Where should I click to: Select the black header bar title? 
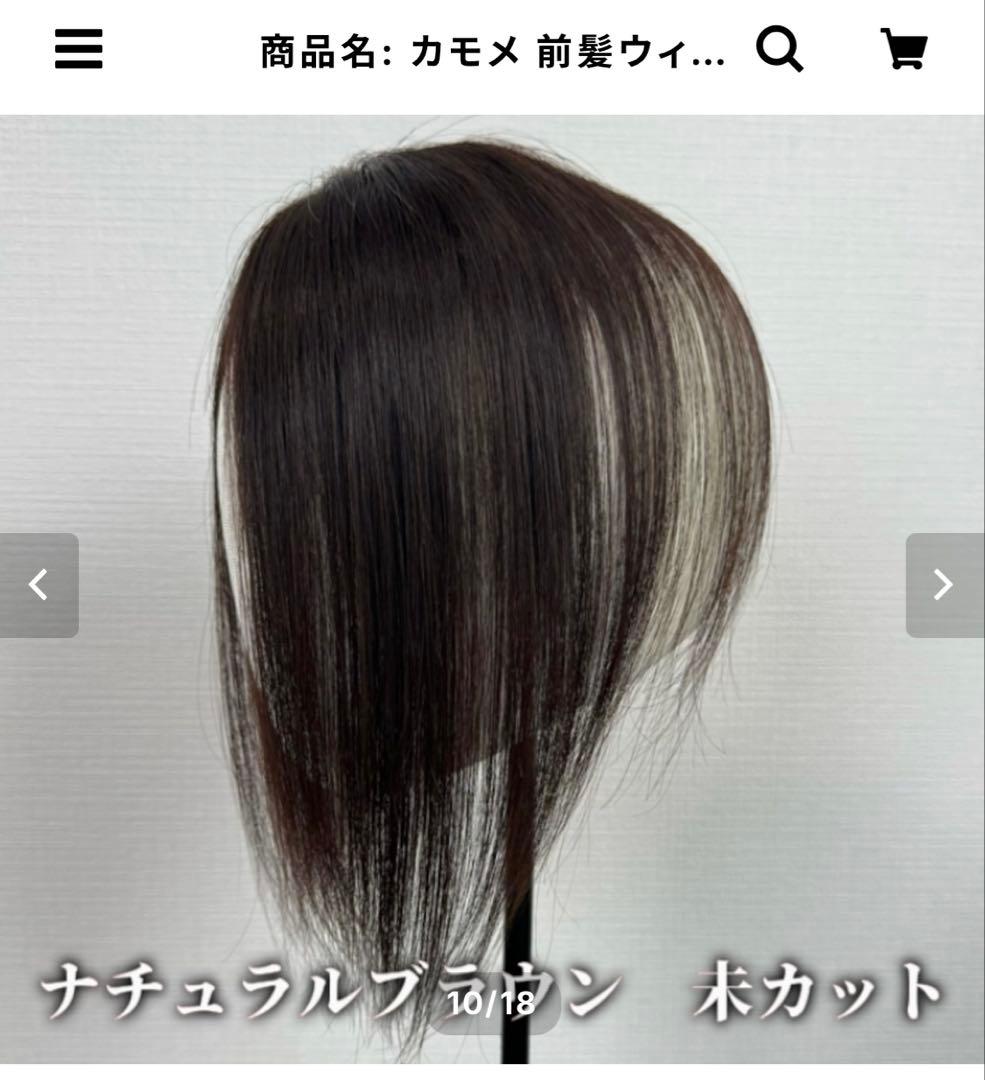click(x=490, y=50)
